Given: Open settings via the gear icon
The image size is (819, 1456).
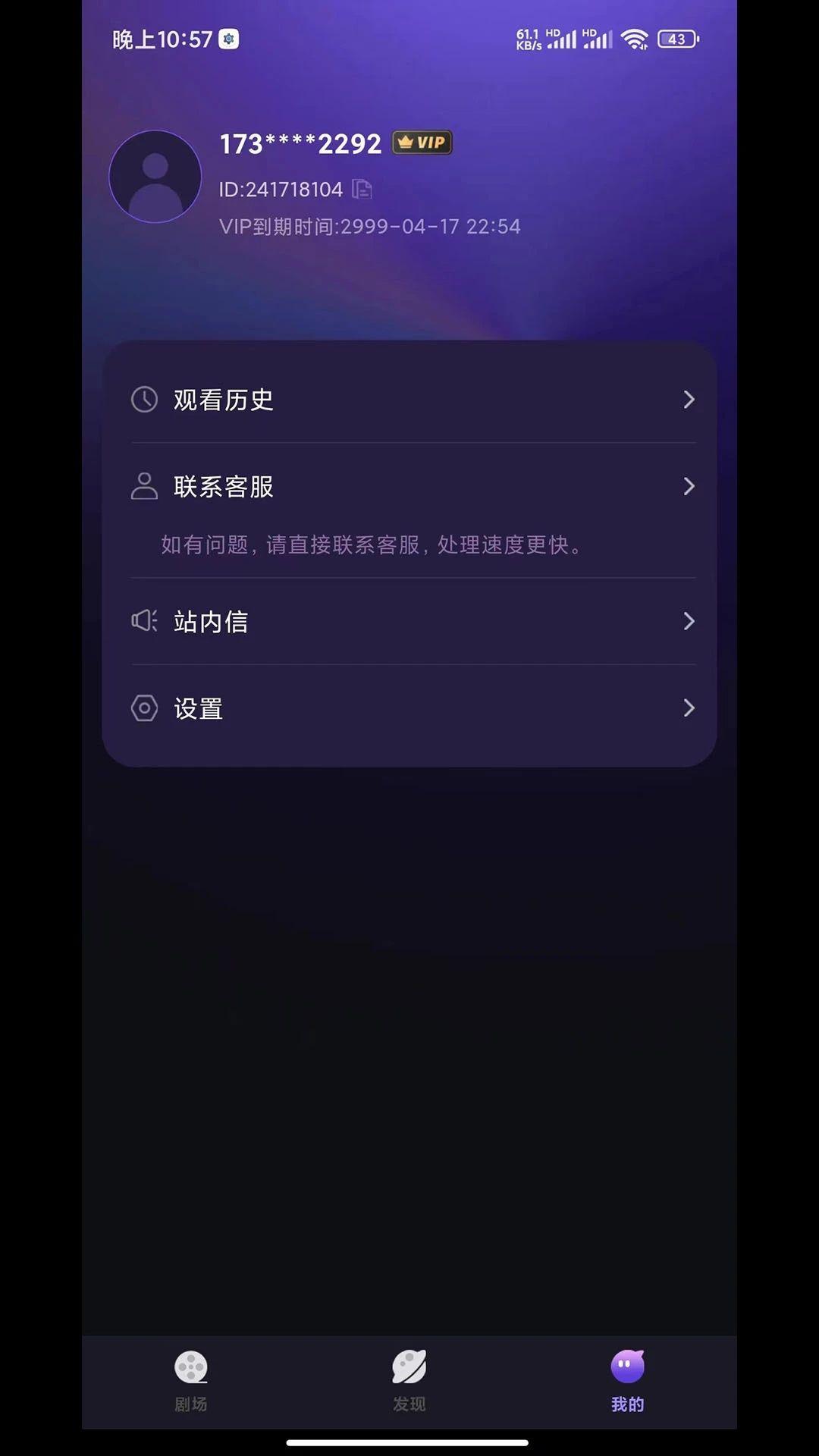Looking at the screenshot, I should 144,708.
